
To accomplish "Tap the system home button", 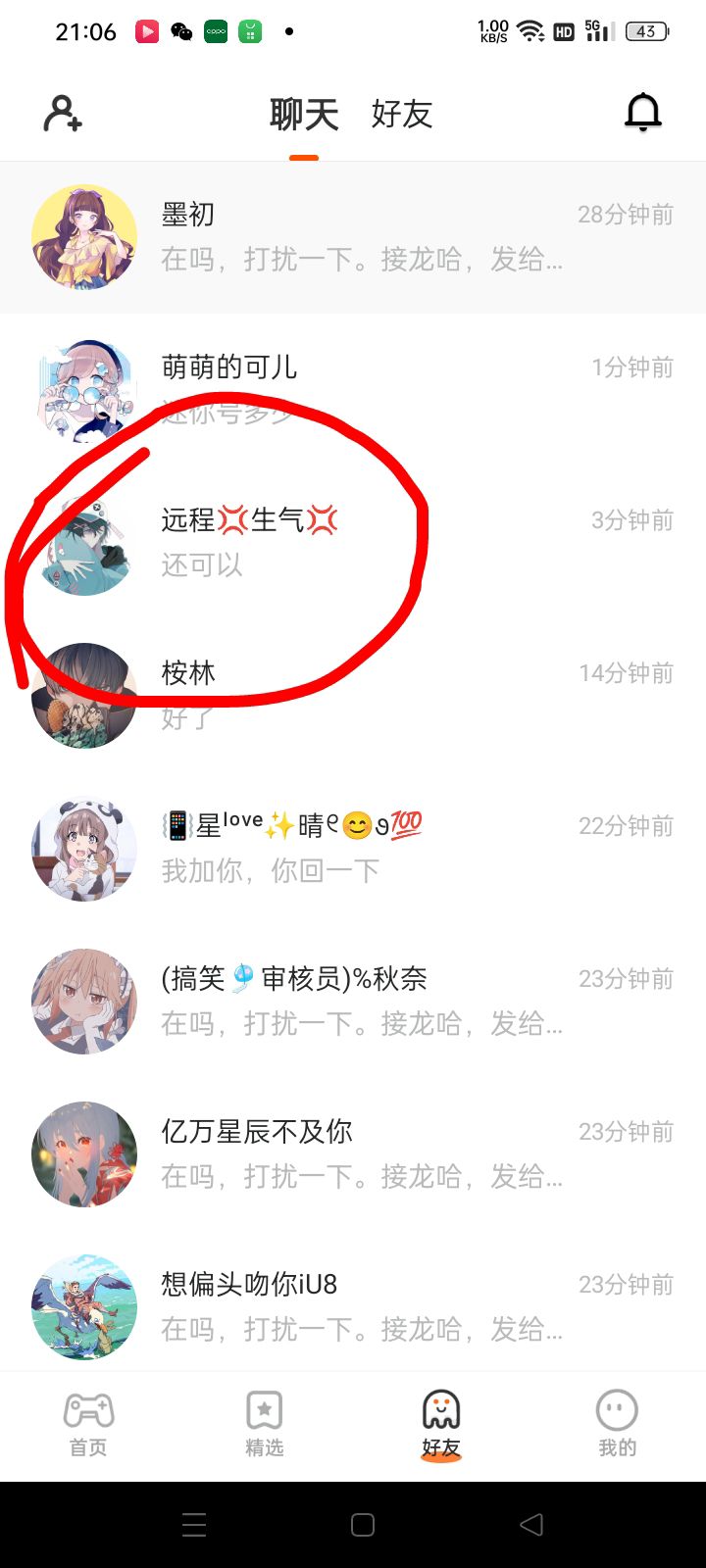I will [363, 1525].
